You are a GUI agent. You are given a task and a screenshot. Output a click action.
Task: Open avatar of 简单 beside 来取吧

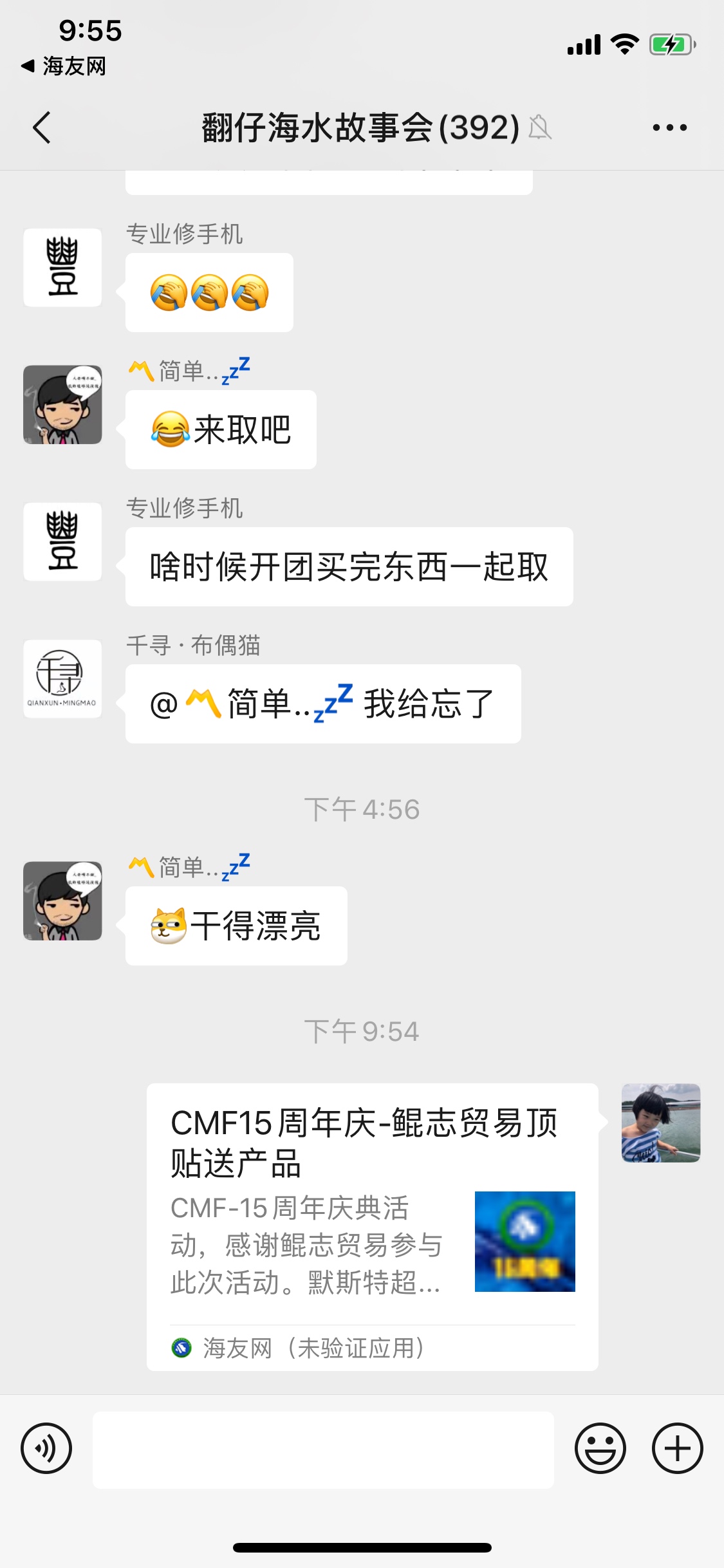pos(62,404)
